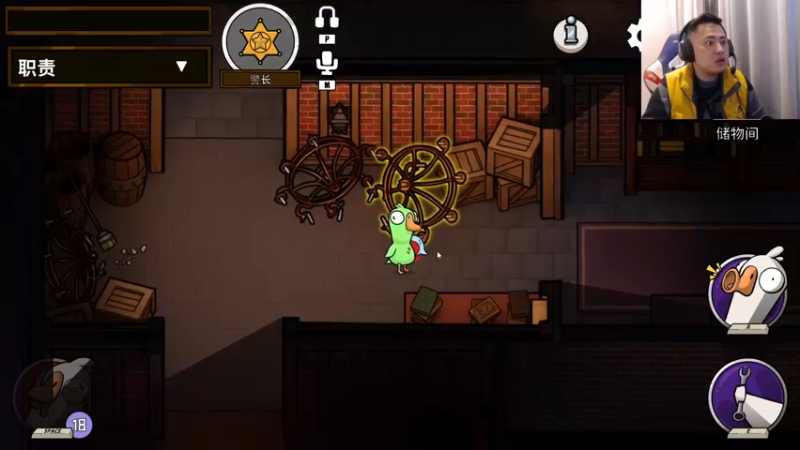Open the settings gear
Screen dimensions: 800x450
pyautogui.click(x=634, y=36)
